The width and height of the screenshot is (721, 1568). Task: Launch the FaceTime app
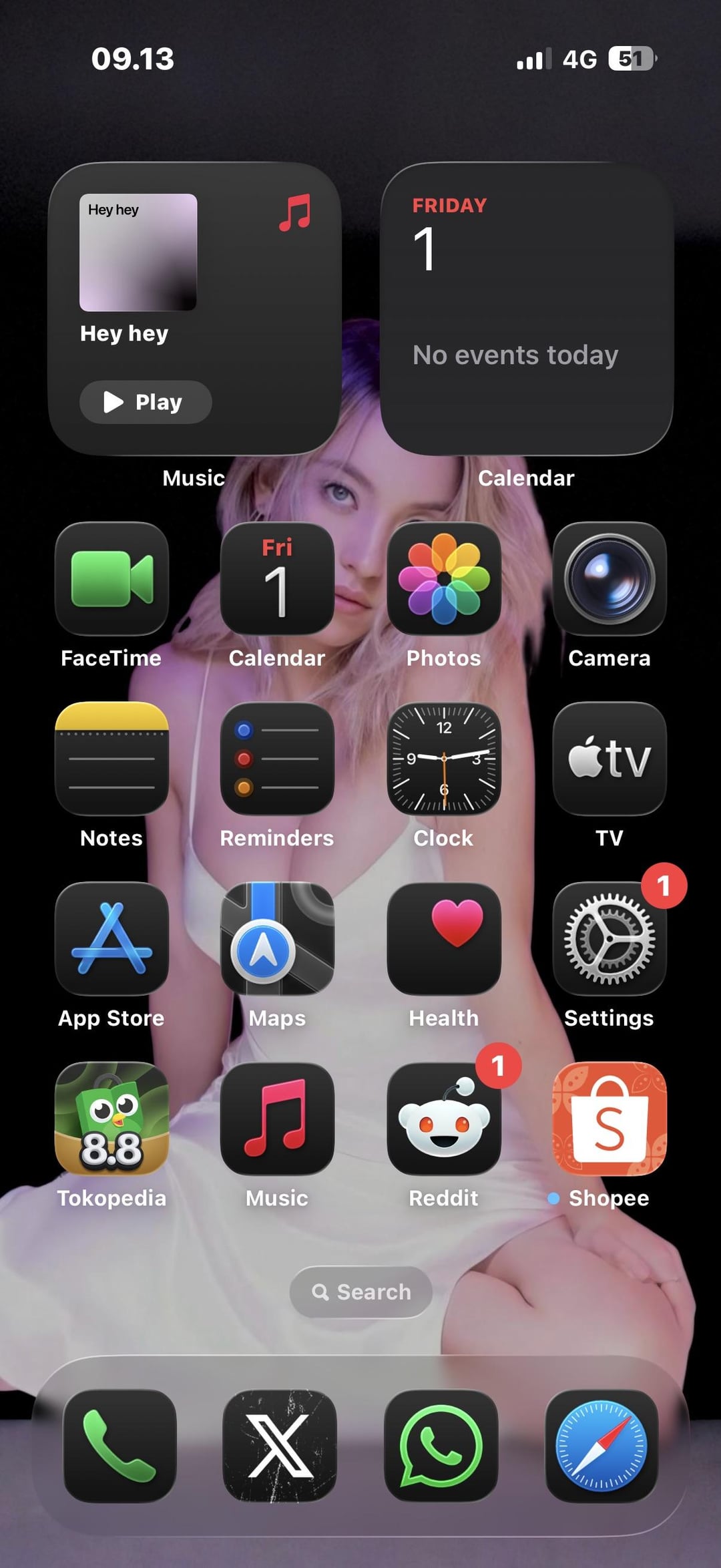[111, 579]
